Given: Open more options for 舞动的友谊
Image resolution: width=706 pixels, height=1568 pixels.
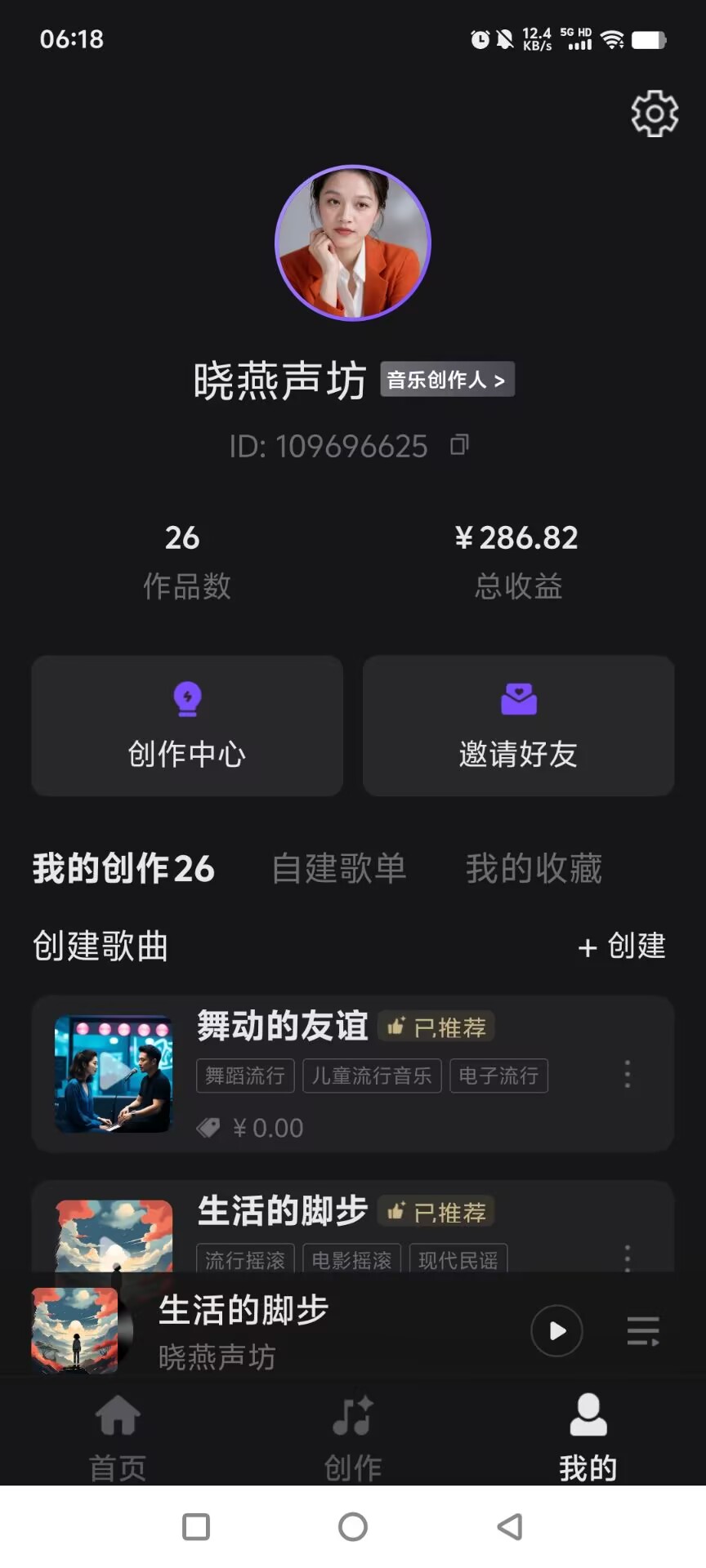Looking at the screenshot, I should pos(628,1074).
